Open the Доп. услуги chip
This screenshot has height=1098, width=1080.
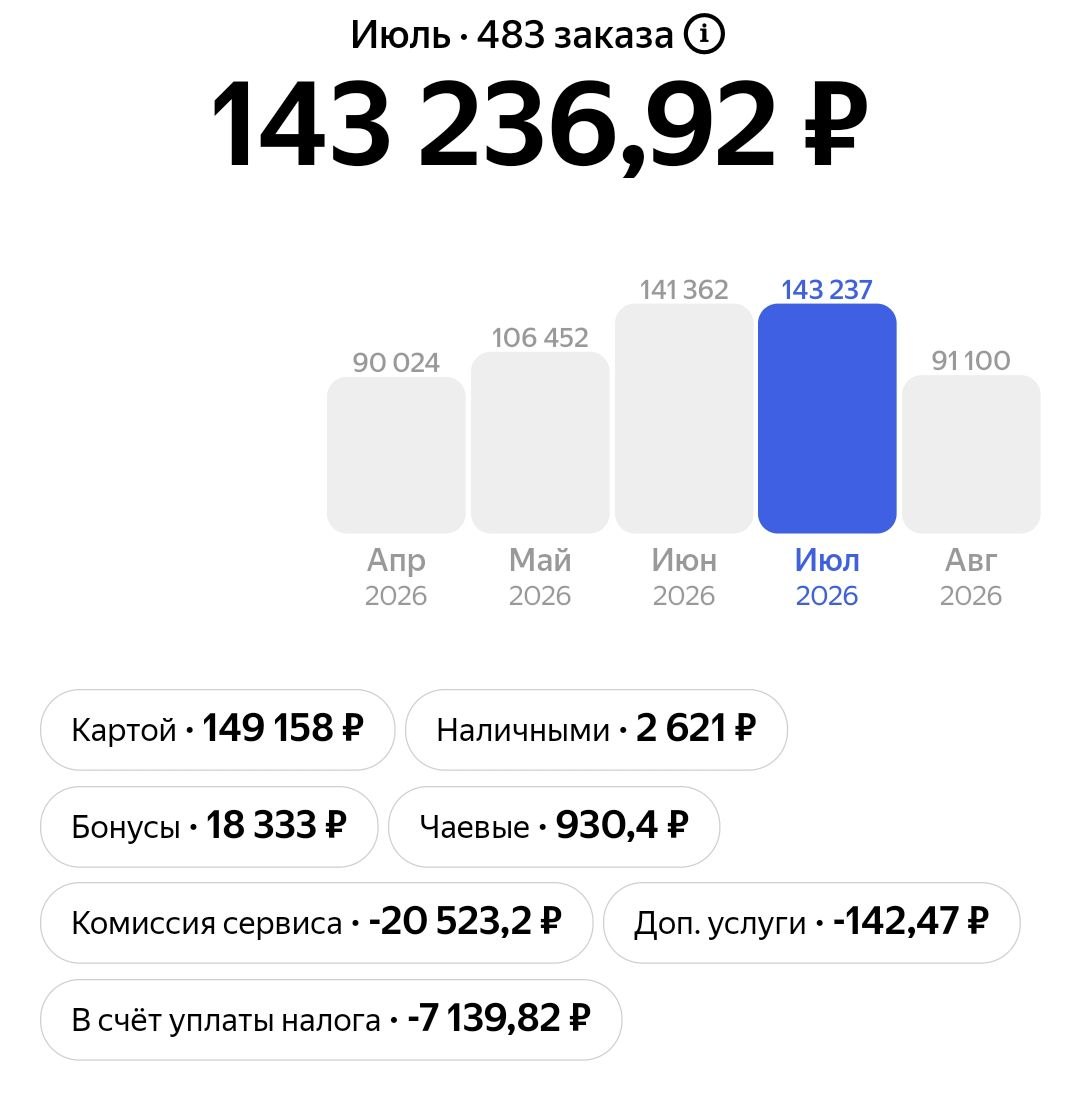coord(812,923)
